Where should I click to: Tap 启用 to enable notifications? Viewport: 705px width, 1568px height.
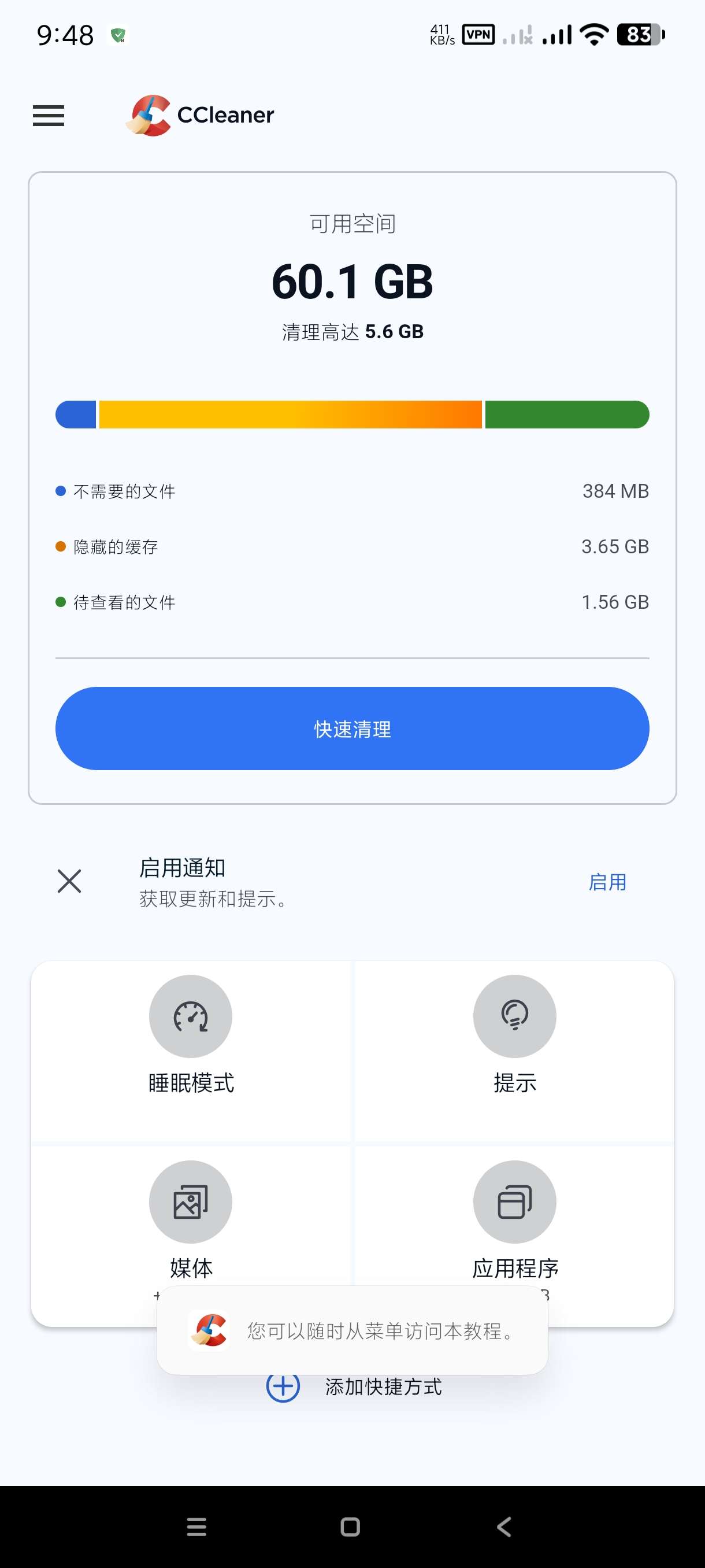pos(607,882)
